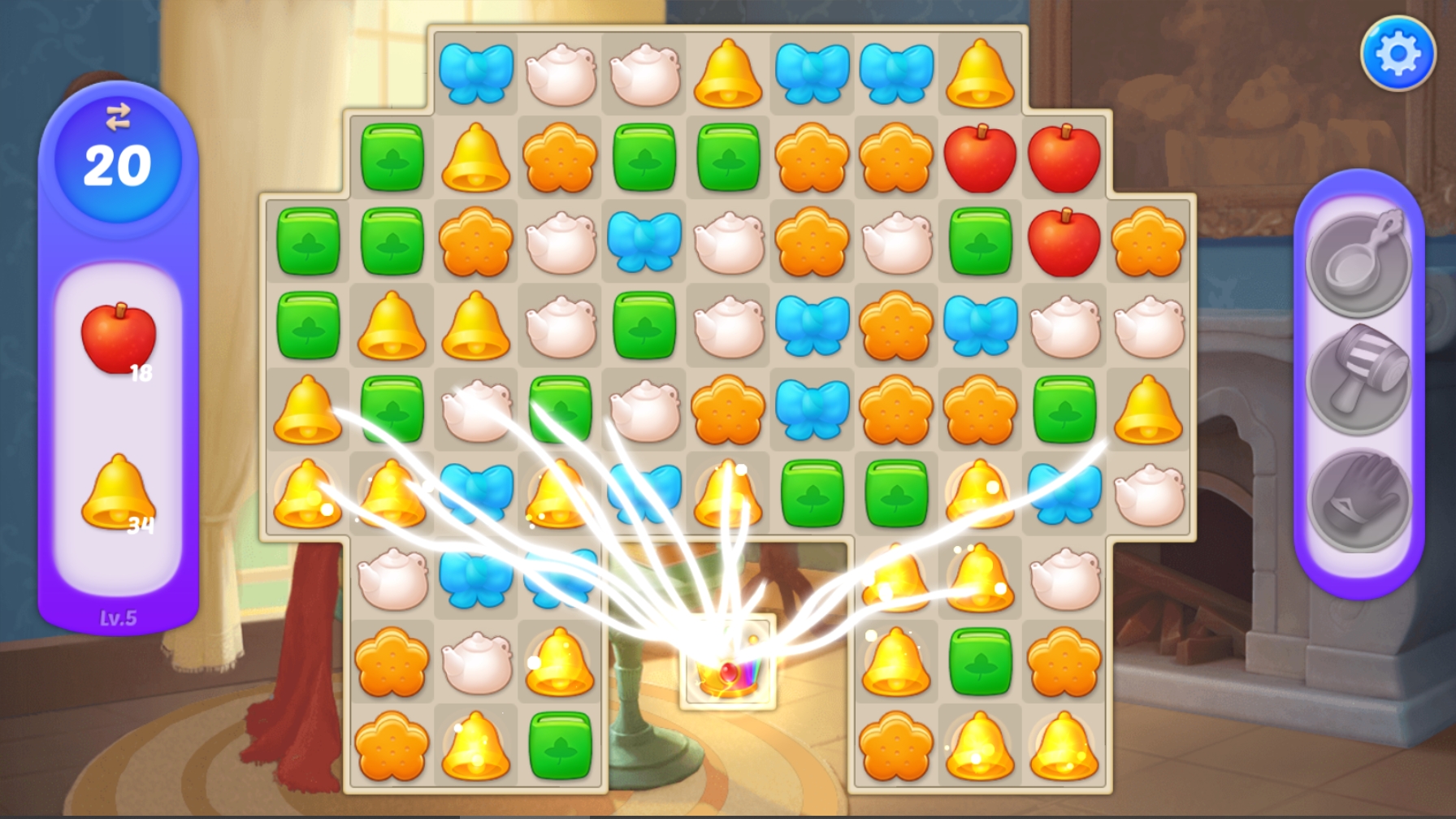Open the settings gear
Screen dimensions: 1456x819
1397,54
